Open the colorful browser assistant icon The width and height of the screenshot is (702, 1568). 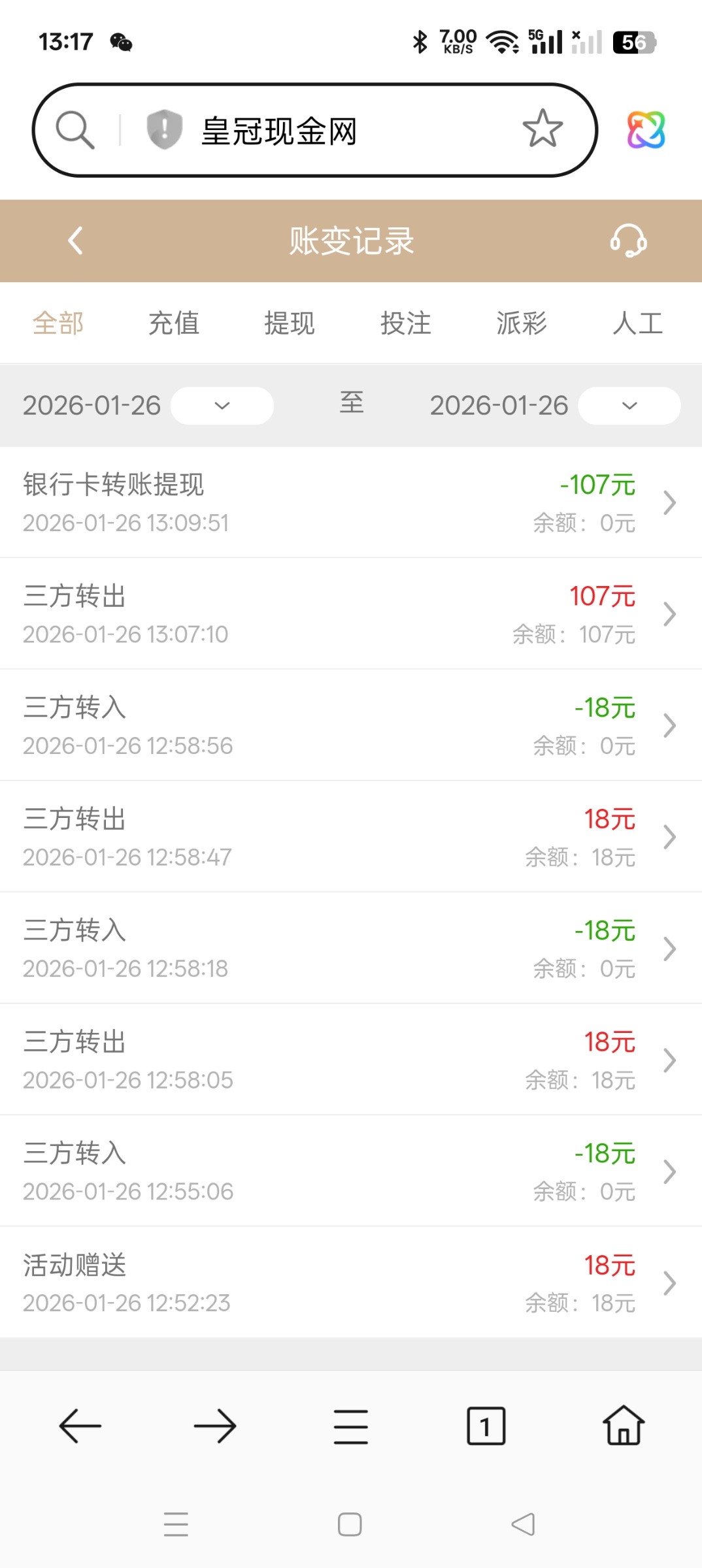646,129
